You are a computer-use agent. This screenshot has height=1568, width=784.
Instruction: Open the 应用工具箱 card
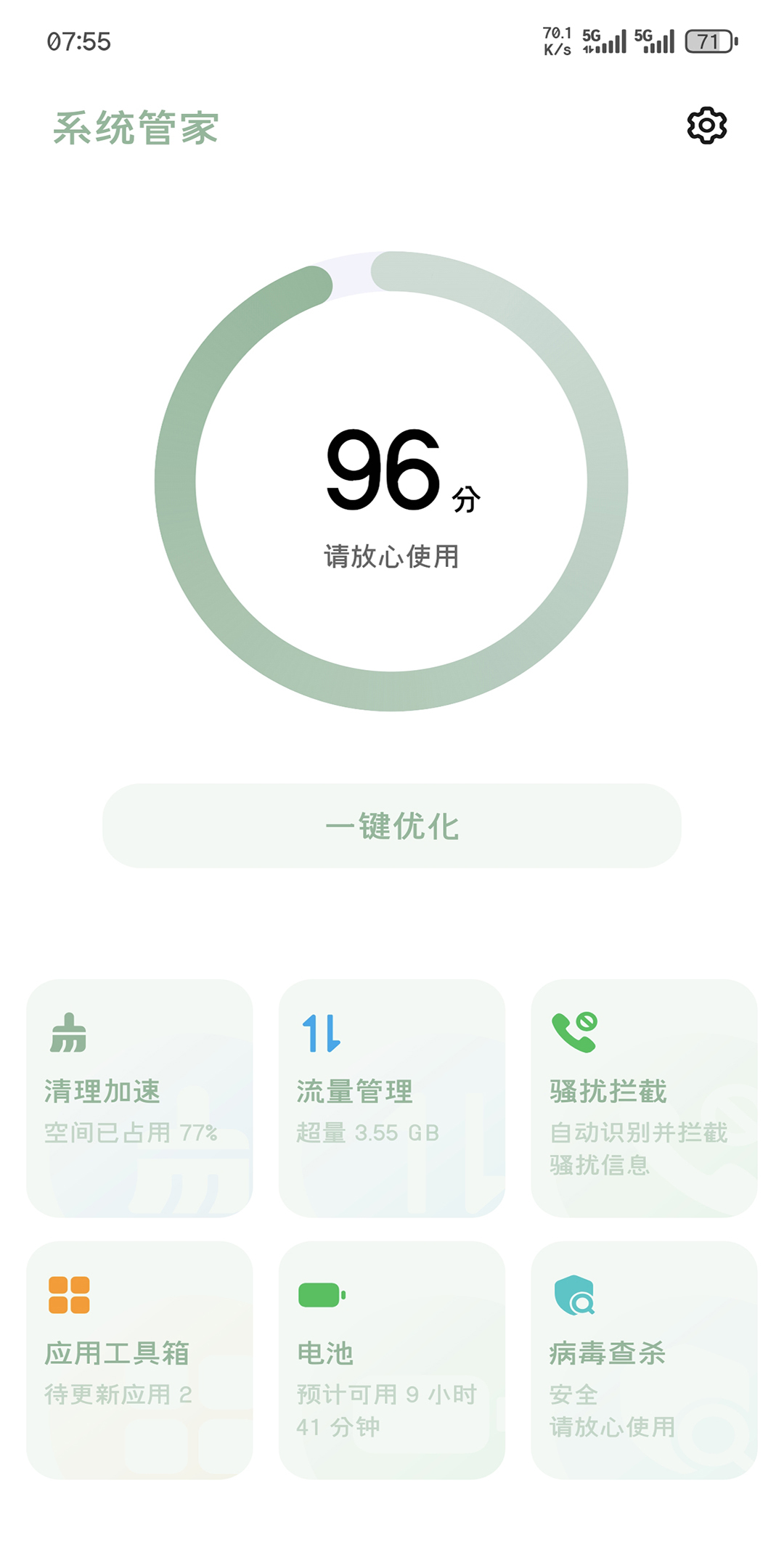coord(139,1359)
